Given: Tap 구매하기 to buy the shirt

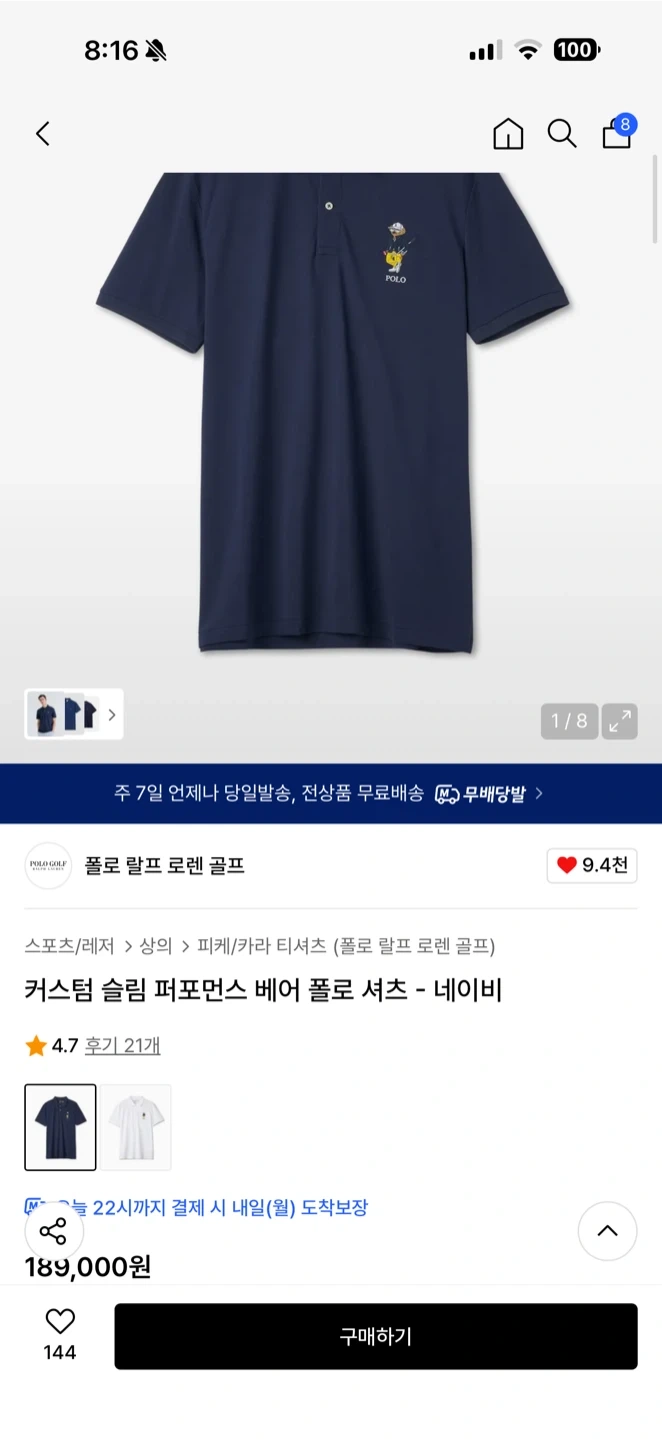Looking at the screenshot, I should click(375, 1337).
